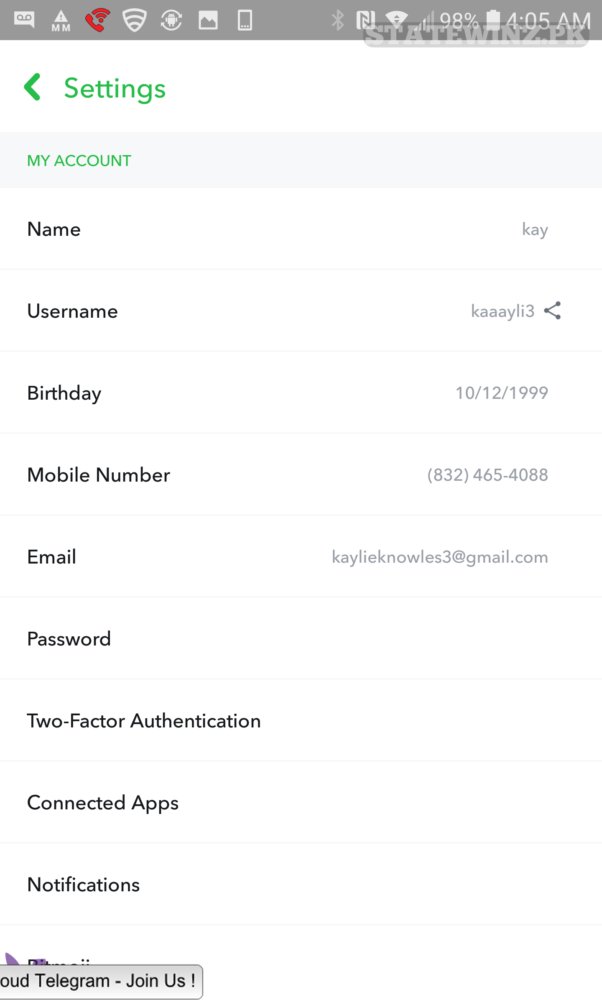Tap the Telegram Join Us banner
The width and height of the screenshot is (602, 1000).
tap(101, 981)
